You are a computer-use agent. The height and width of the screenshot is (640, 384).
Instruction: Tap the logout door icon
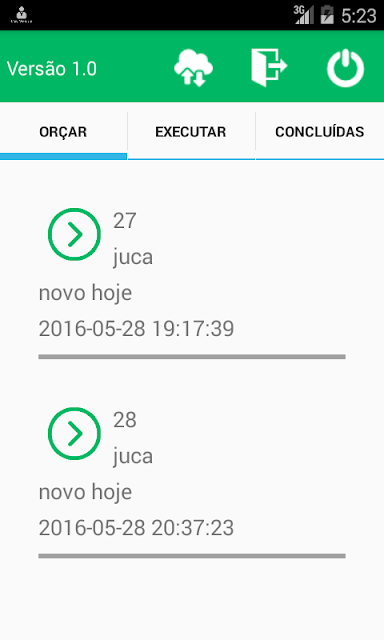pos(269,67)
